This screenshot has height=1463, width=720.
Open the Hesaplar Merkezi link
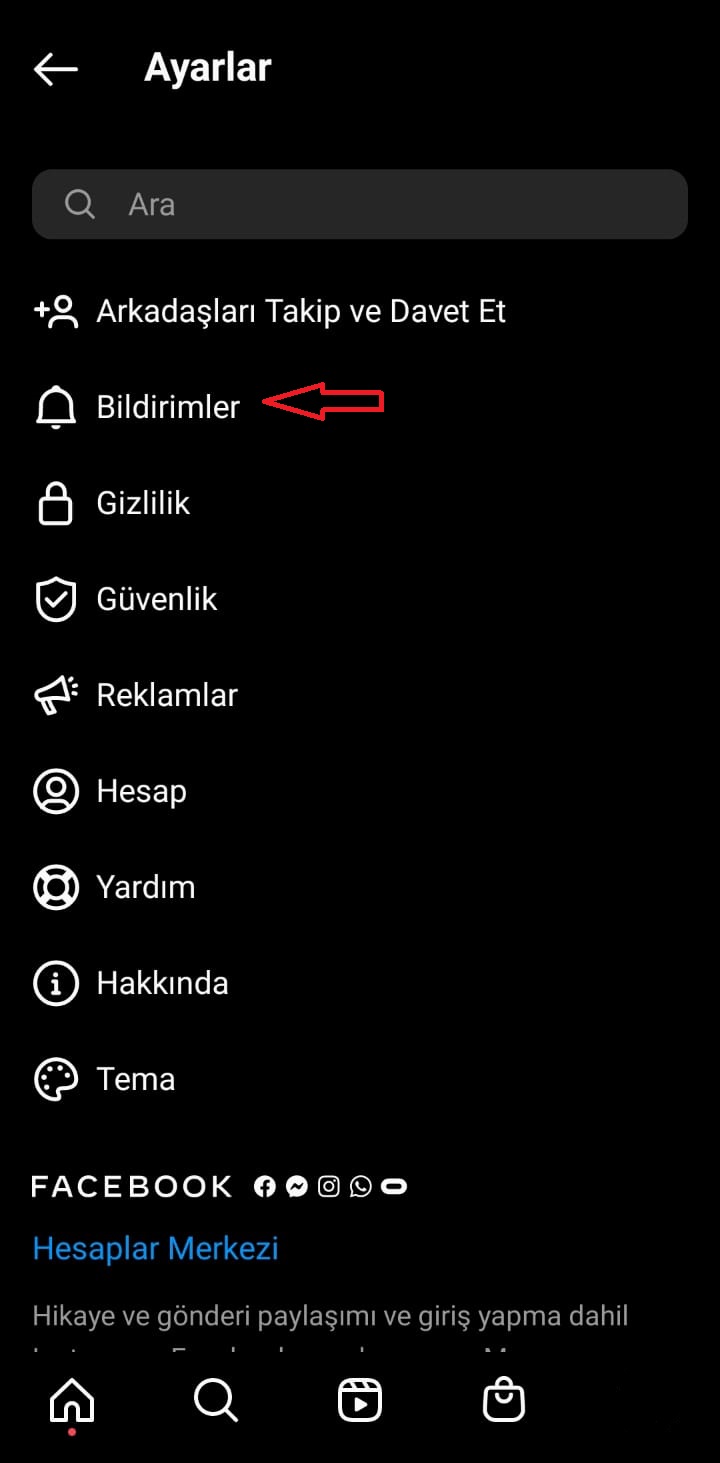click(156, 1248)
